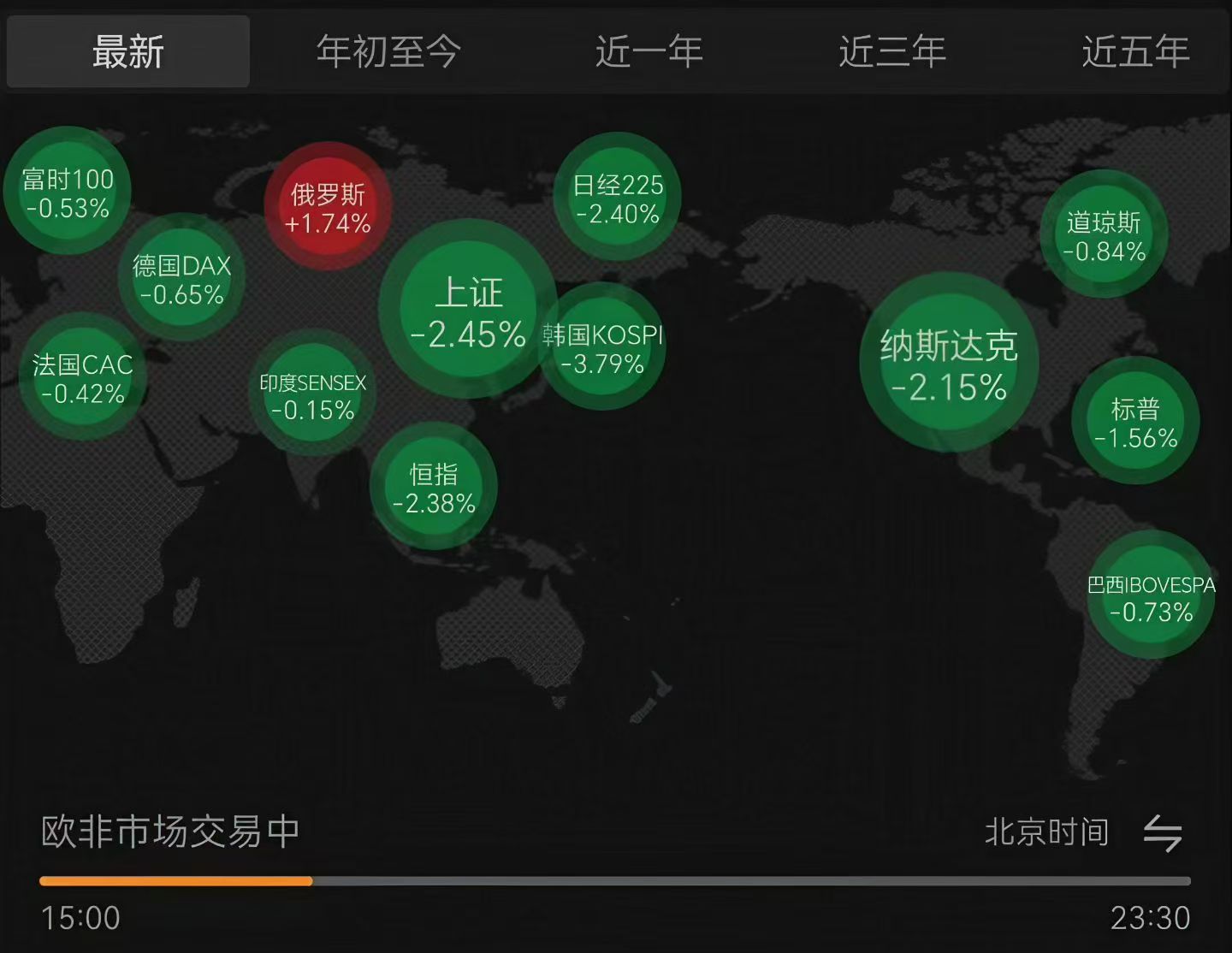Viewport: 1232px width, 953px height.
Task: Open the 恒指 index bubble
Action: [434, 488]
